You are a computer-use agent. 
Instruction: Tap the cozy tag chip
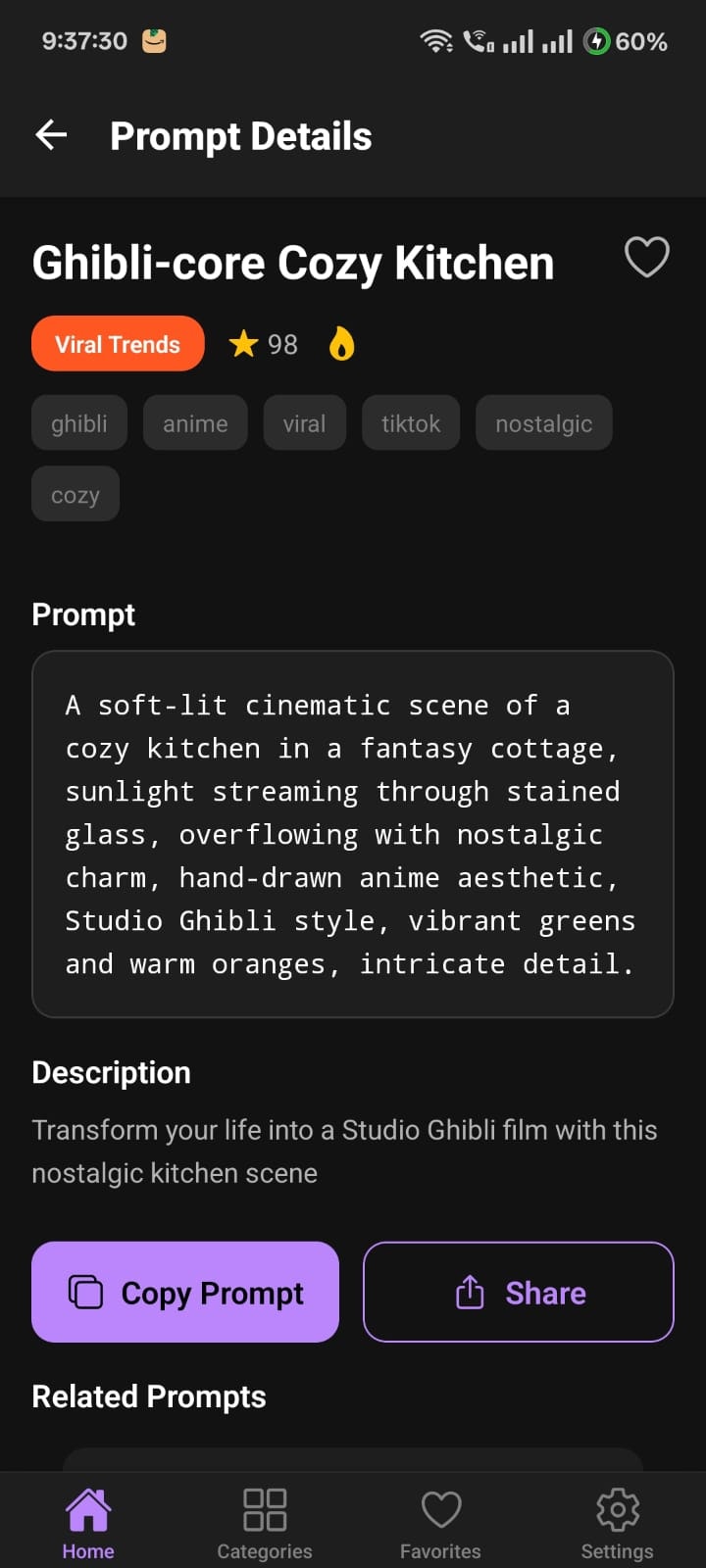(x=76, y=494)
